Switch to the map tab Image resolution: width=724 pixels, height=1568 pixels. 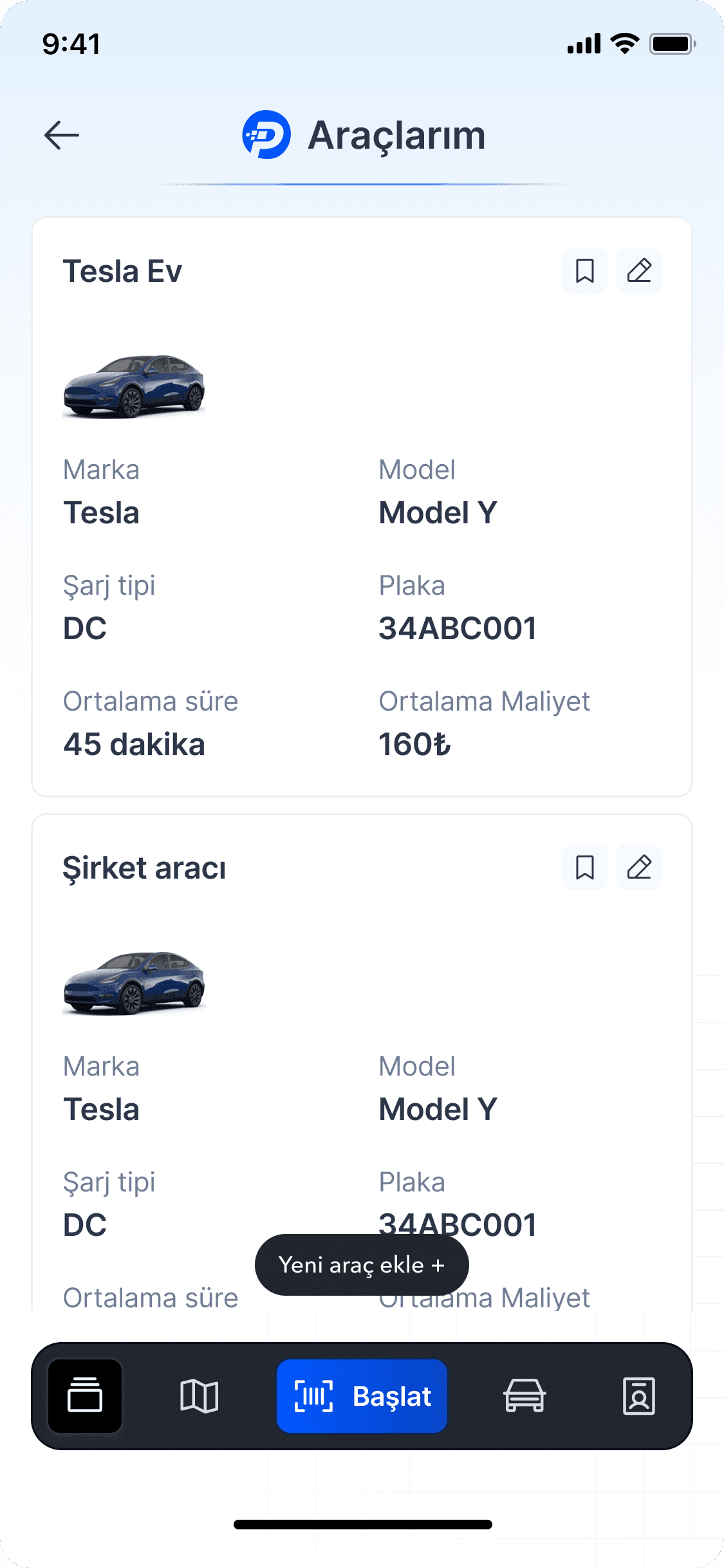point(200,1396)
